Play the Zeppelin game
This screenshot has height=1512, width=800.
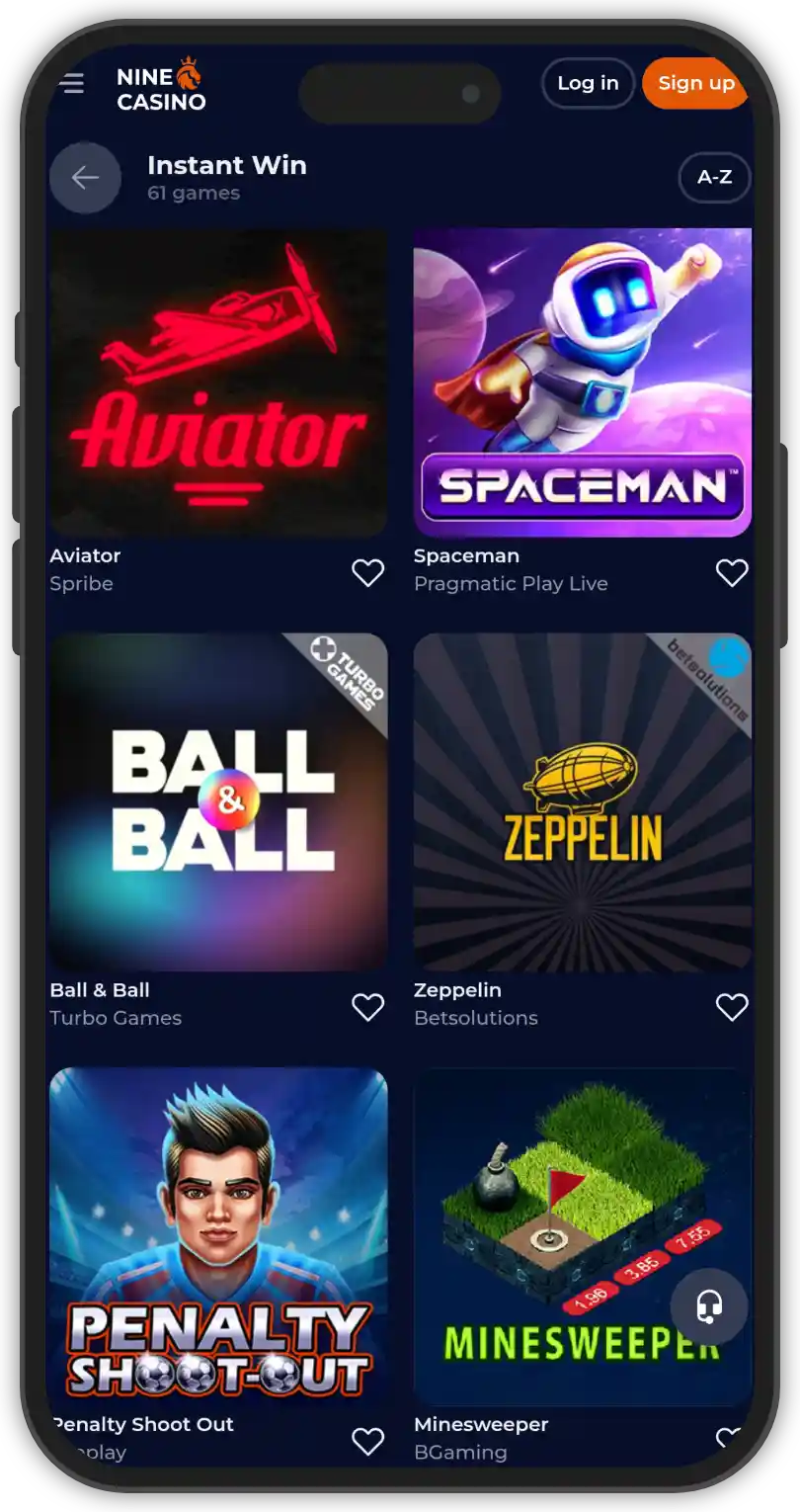coord(582,802)
